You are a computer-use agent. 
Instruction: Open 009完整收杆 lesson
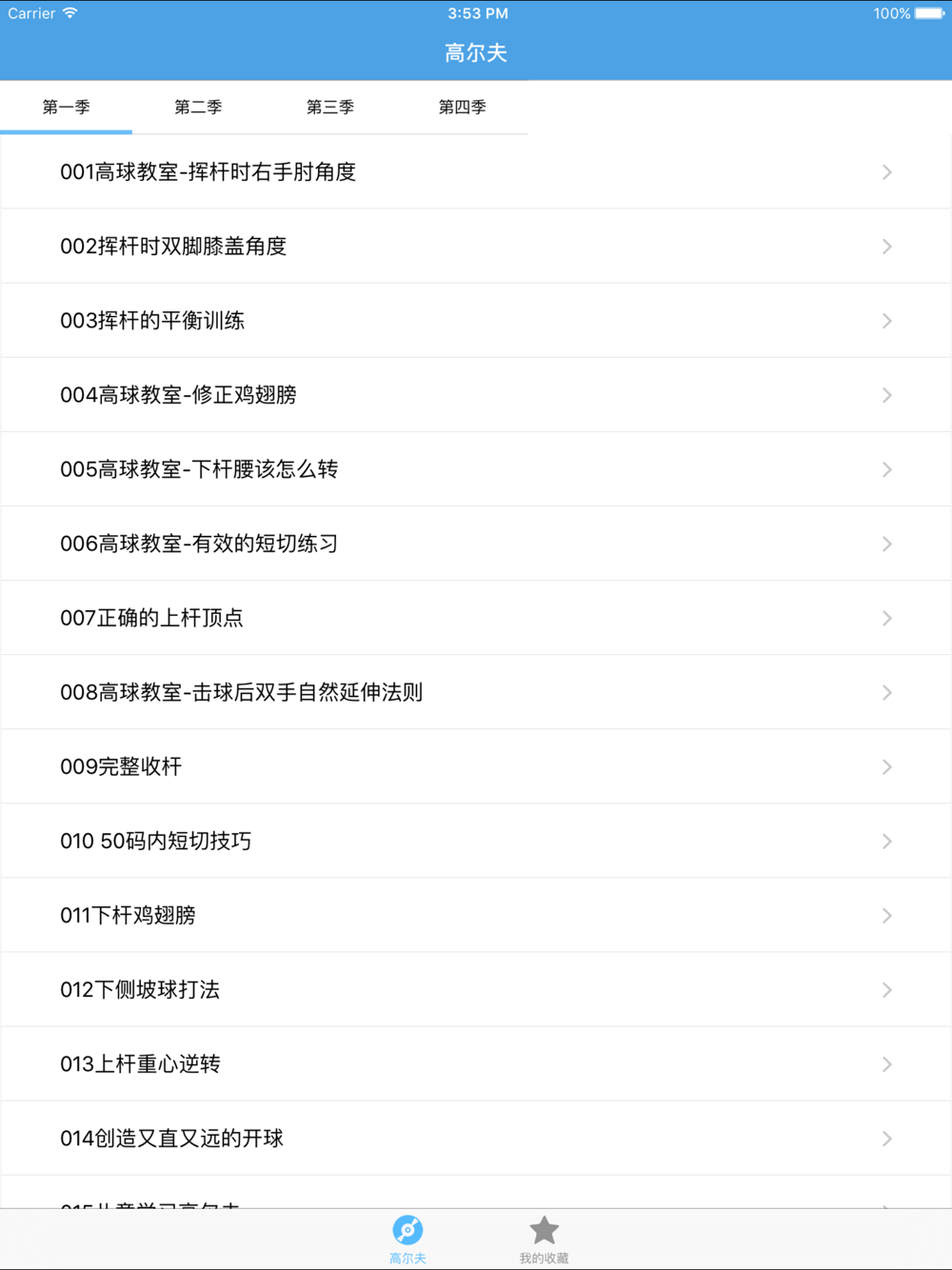[476, 766]
